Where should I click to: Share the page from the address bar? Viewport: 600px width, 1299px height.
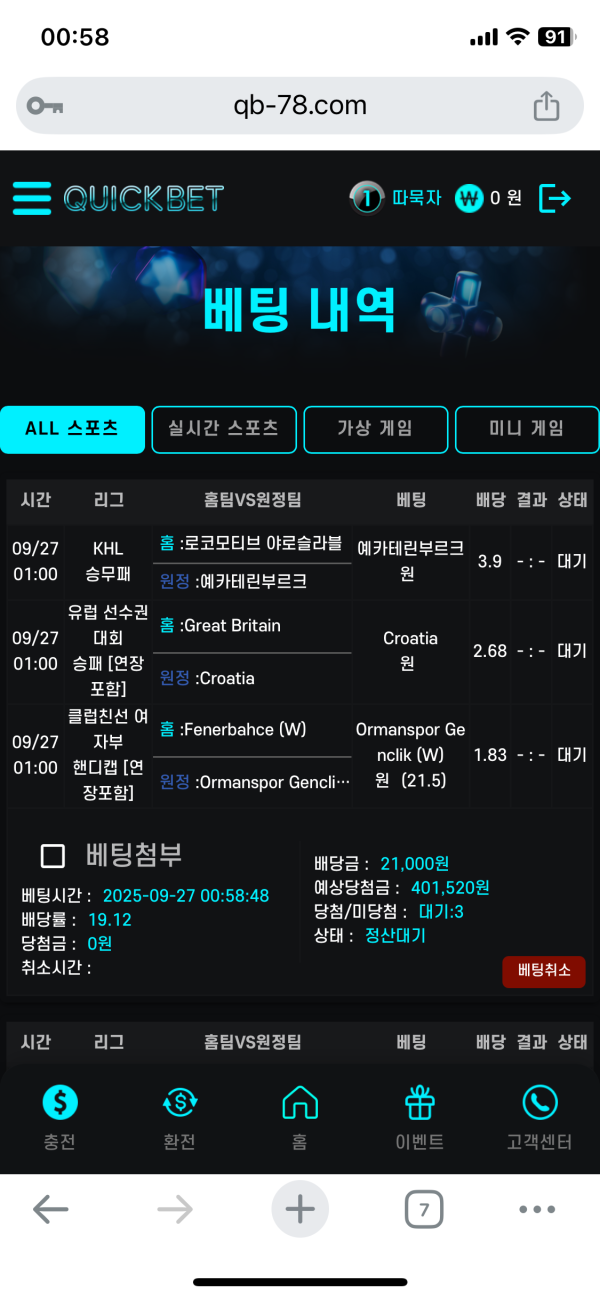[546, 106]
